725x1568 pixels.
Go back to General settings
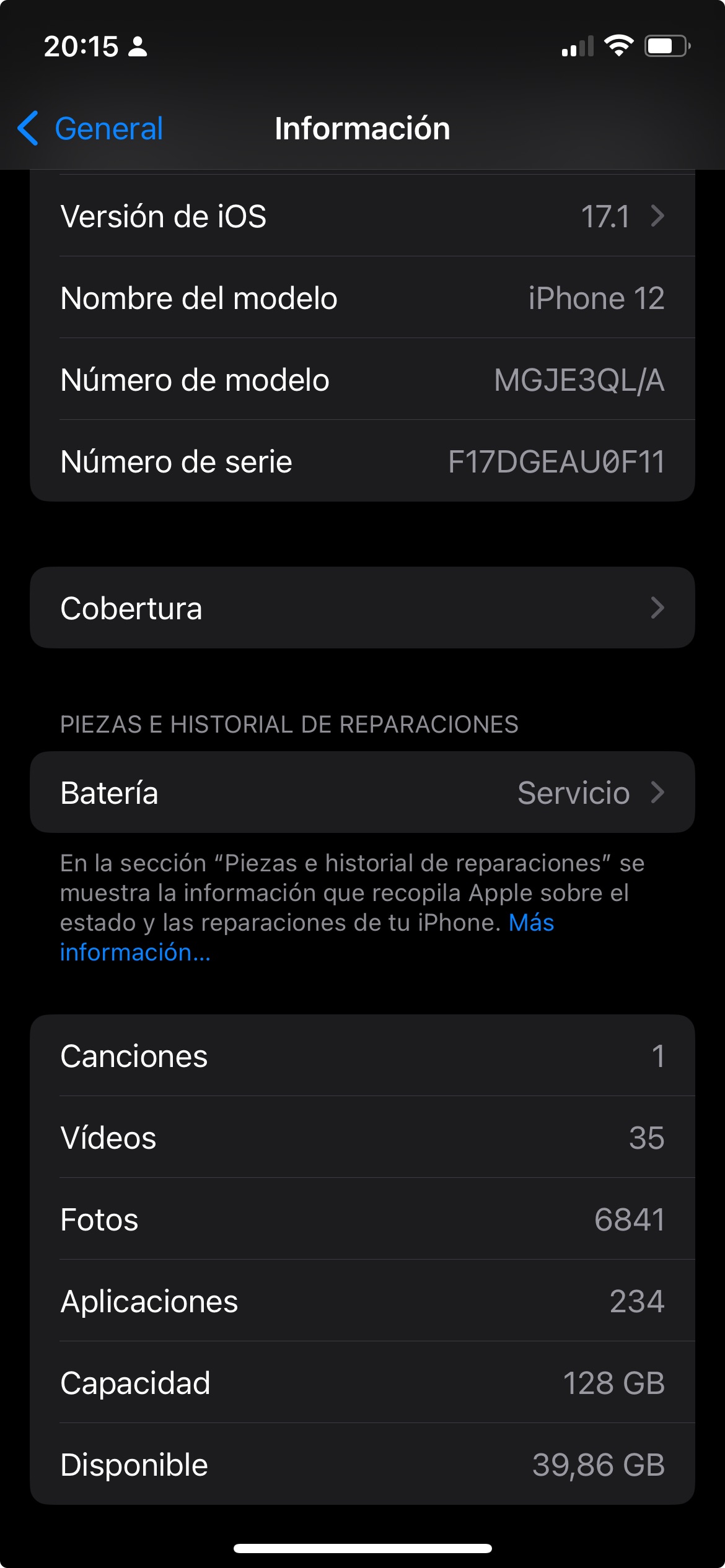90,129
